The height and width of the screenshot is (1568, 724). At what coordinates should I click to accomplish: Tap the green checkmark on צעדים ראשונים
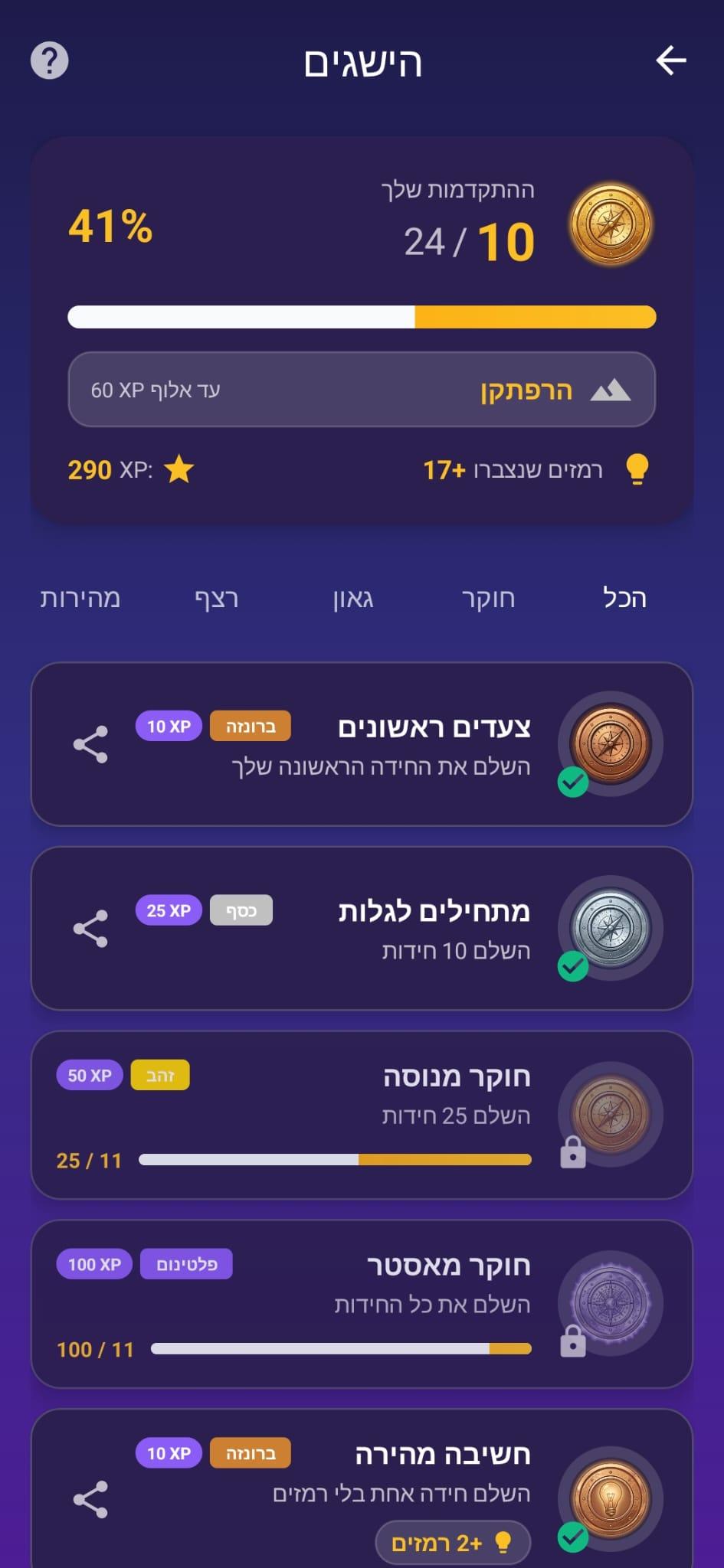572,783
